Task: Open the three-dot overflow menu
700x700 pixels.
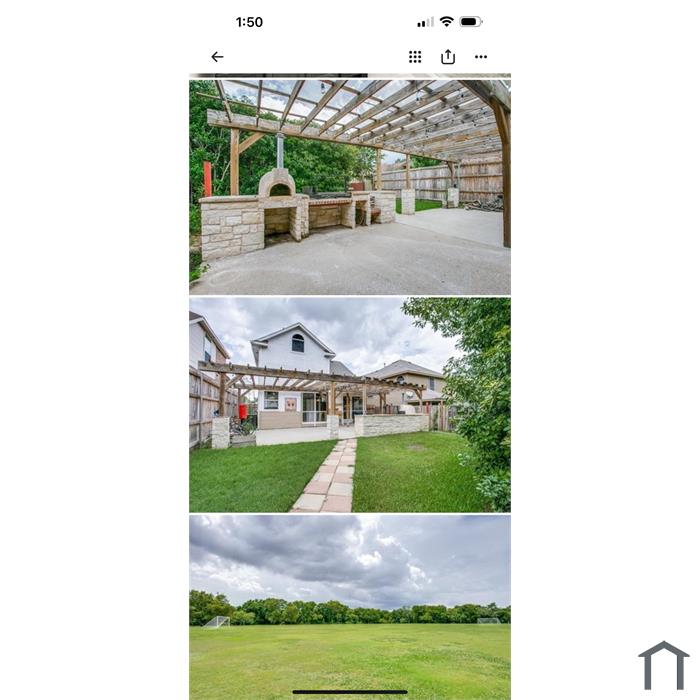Action: [x=481, y=57]
